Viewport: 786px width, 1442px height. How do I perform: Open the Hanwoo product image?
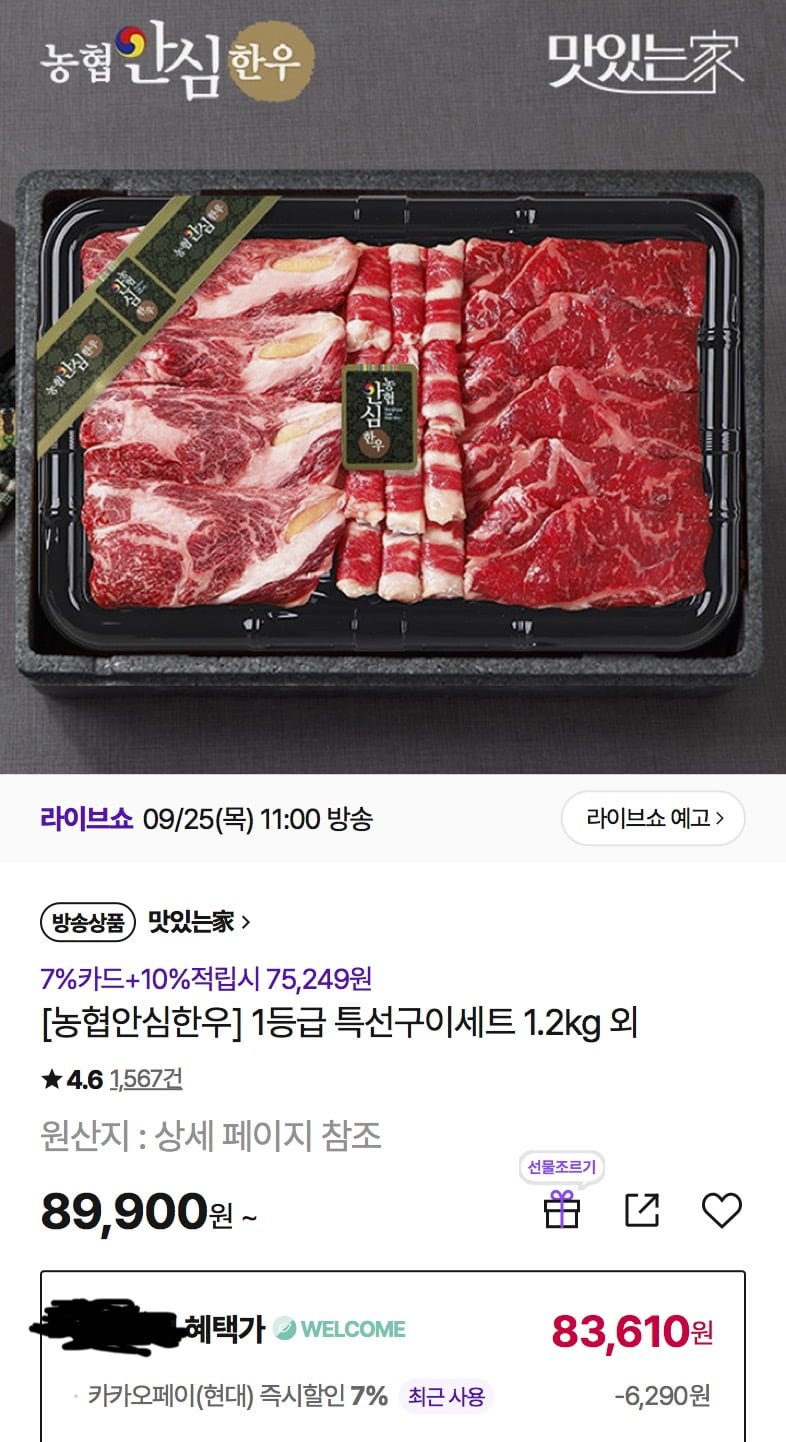coord(393,420)
